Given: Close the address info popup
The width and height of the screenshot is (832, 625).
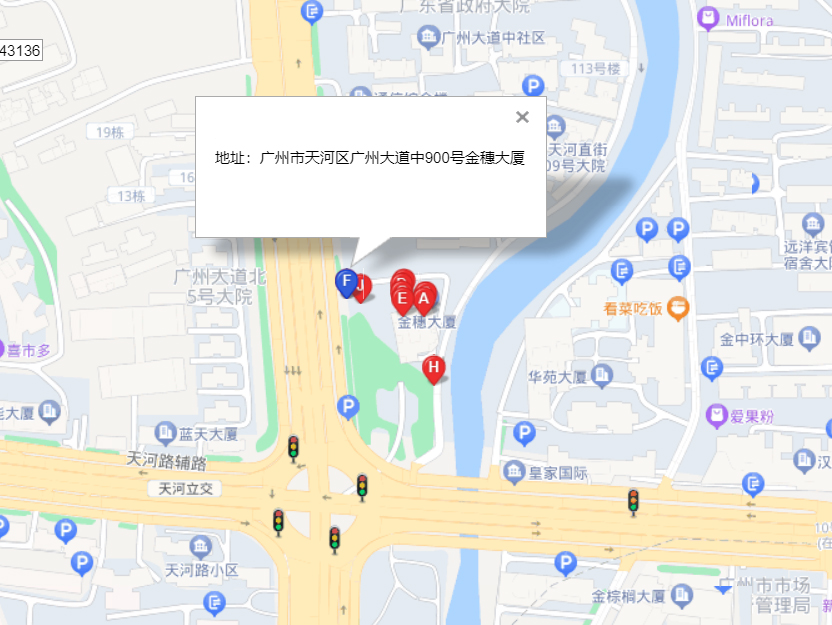Looking at the screenshot, I should point(521,117).
